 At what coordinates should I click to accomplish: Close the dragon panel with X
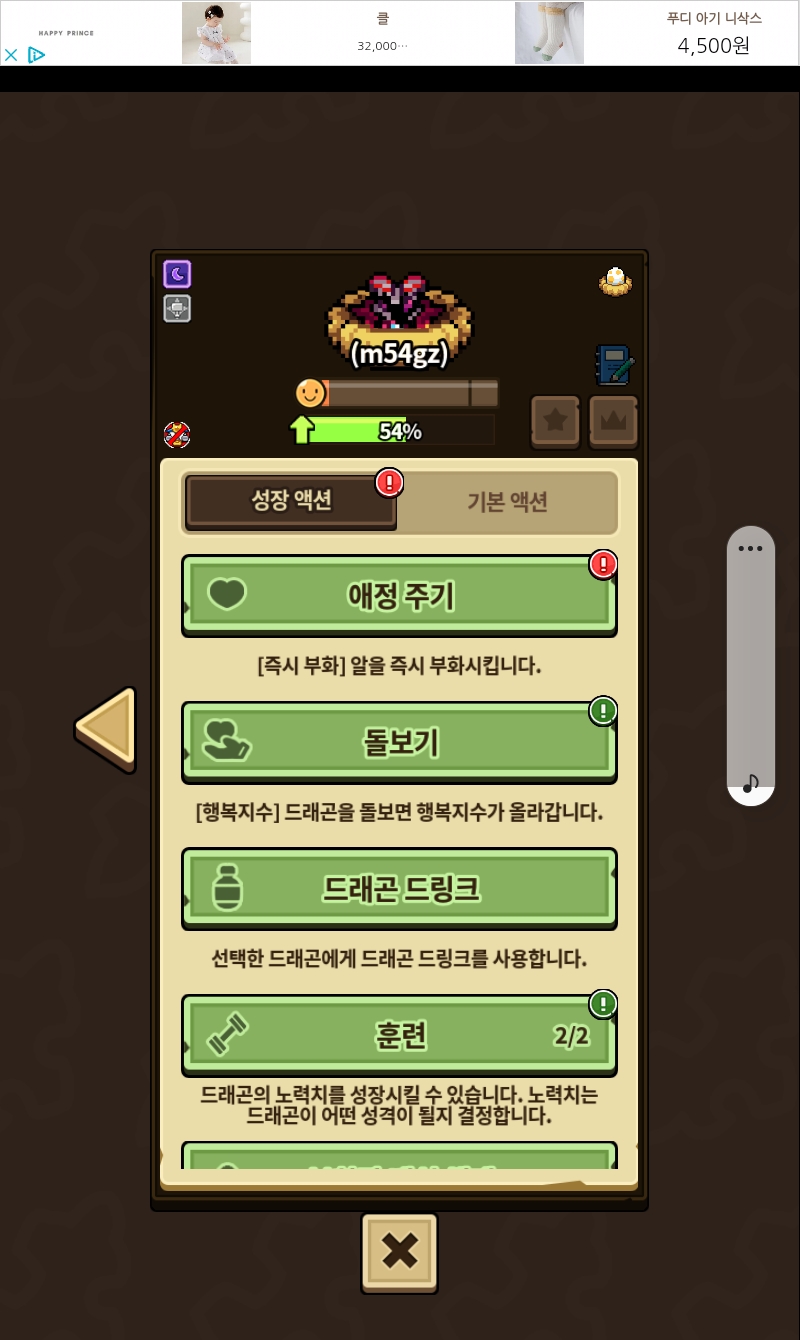(x=400, y=1252)
